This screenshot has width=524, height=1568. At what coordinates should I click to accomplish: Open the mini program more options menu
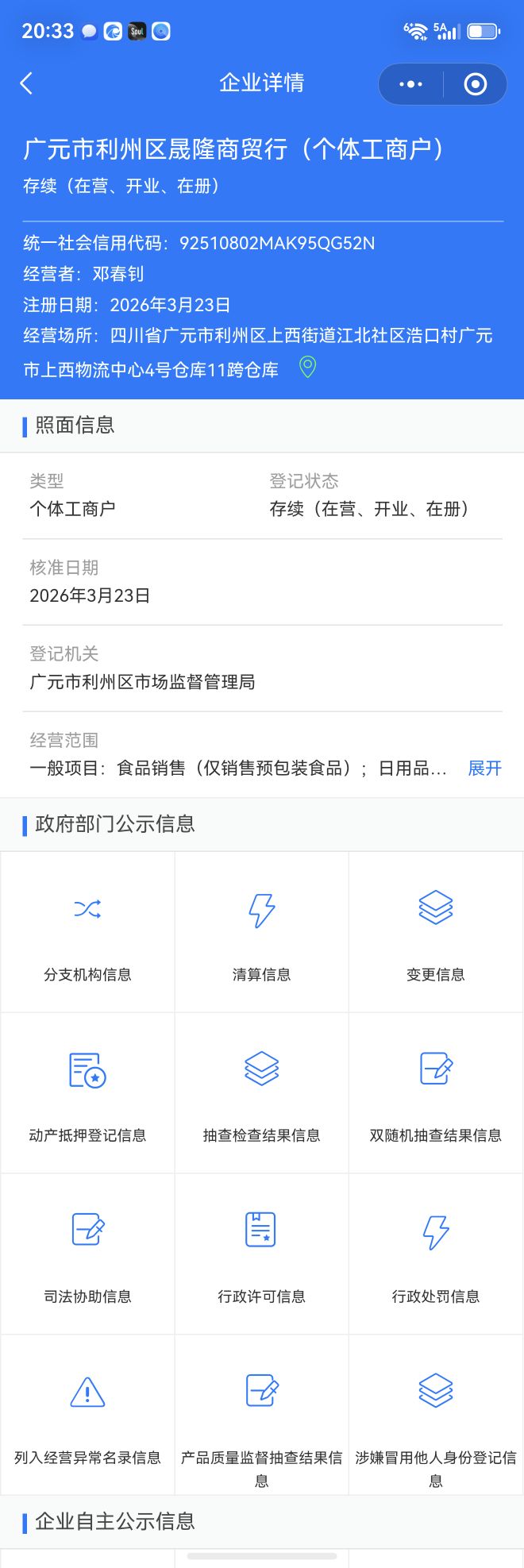pyautogui.click(x=410, y=84)
